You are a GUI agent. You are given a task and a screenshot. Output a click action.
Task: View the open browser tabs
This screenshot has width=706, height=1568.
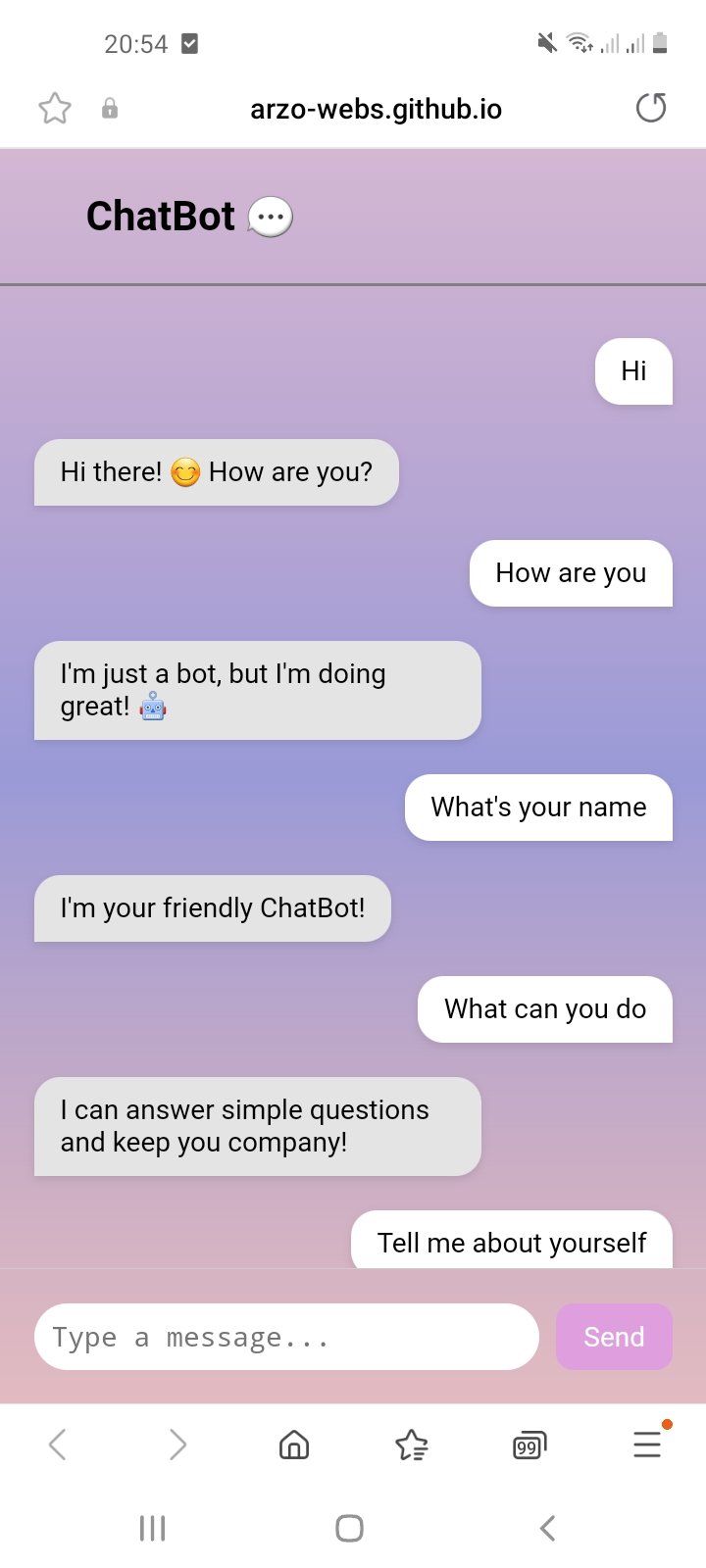529,1445
